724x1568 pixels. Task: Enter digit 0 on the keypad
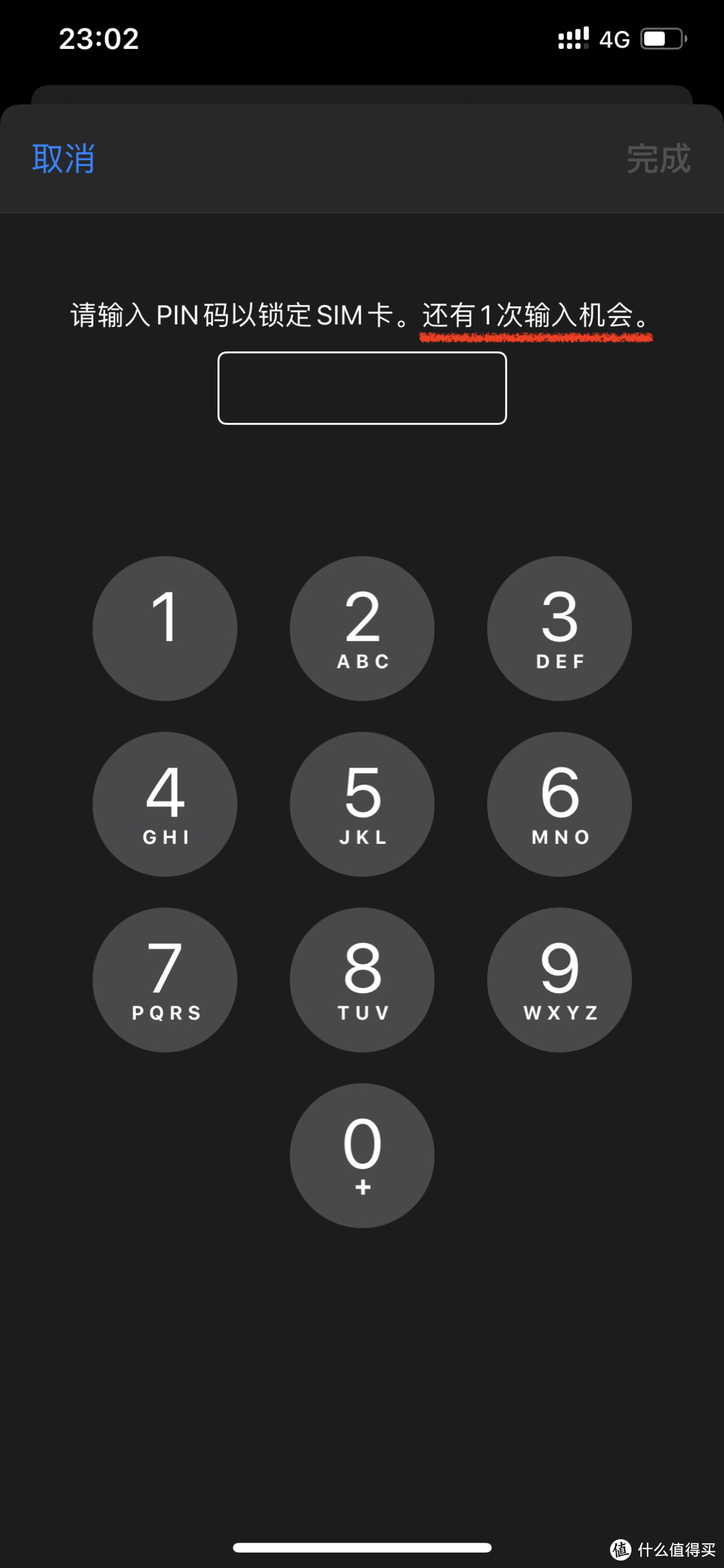362,1155
